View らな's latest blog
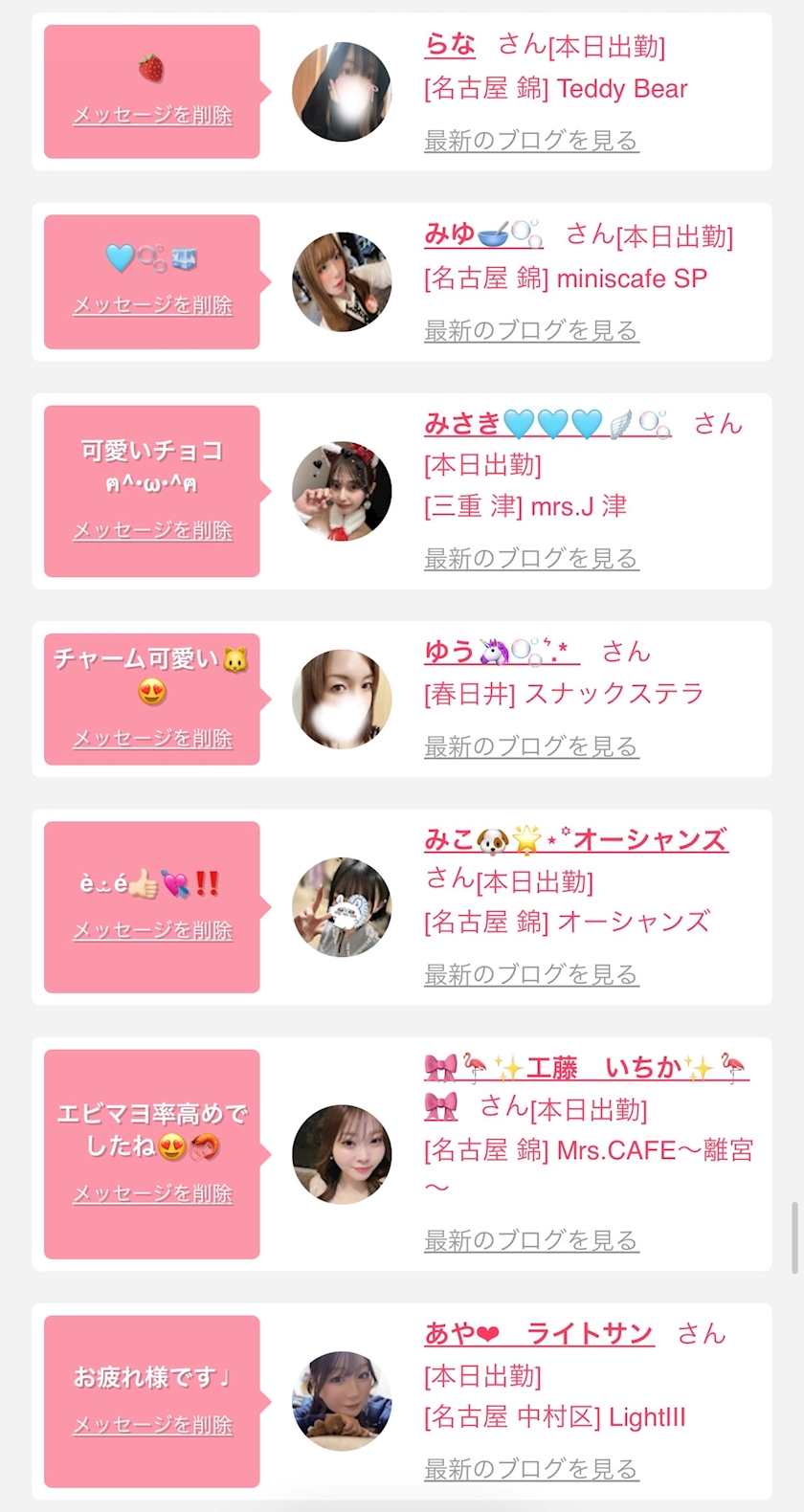 tap(531, 141)
